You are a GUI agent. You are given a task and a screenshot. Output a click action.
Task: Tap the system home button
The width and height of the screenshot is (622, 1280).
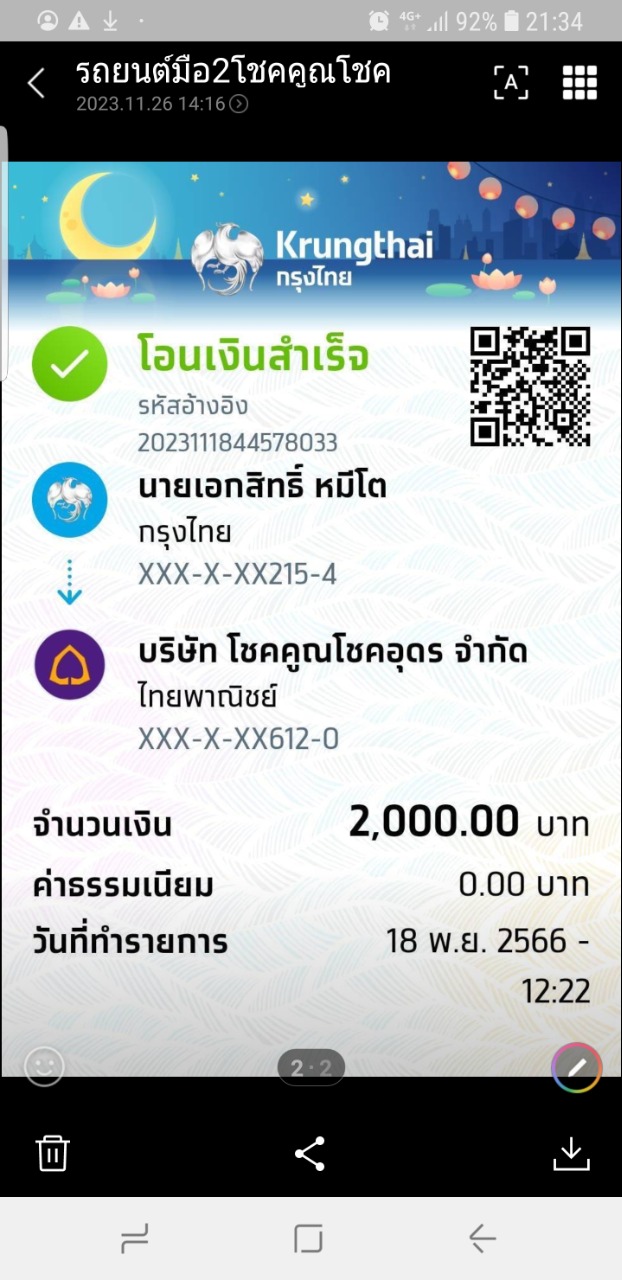(309, 1239)
